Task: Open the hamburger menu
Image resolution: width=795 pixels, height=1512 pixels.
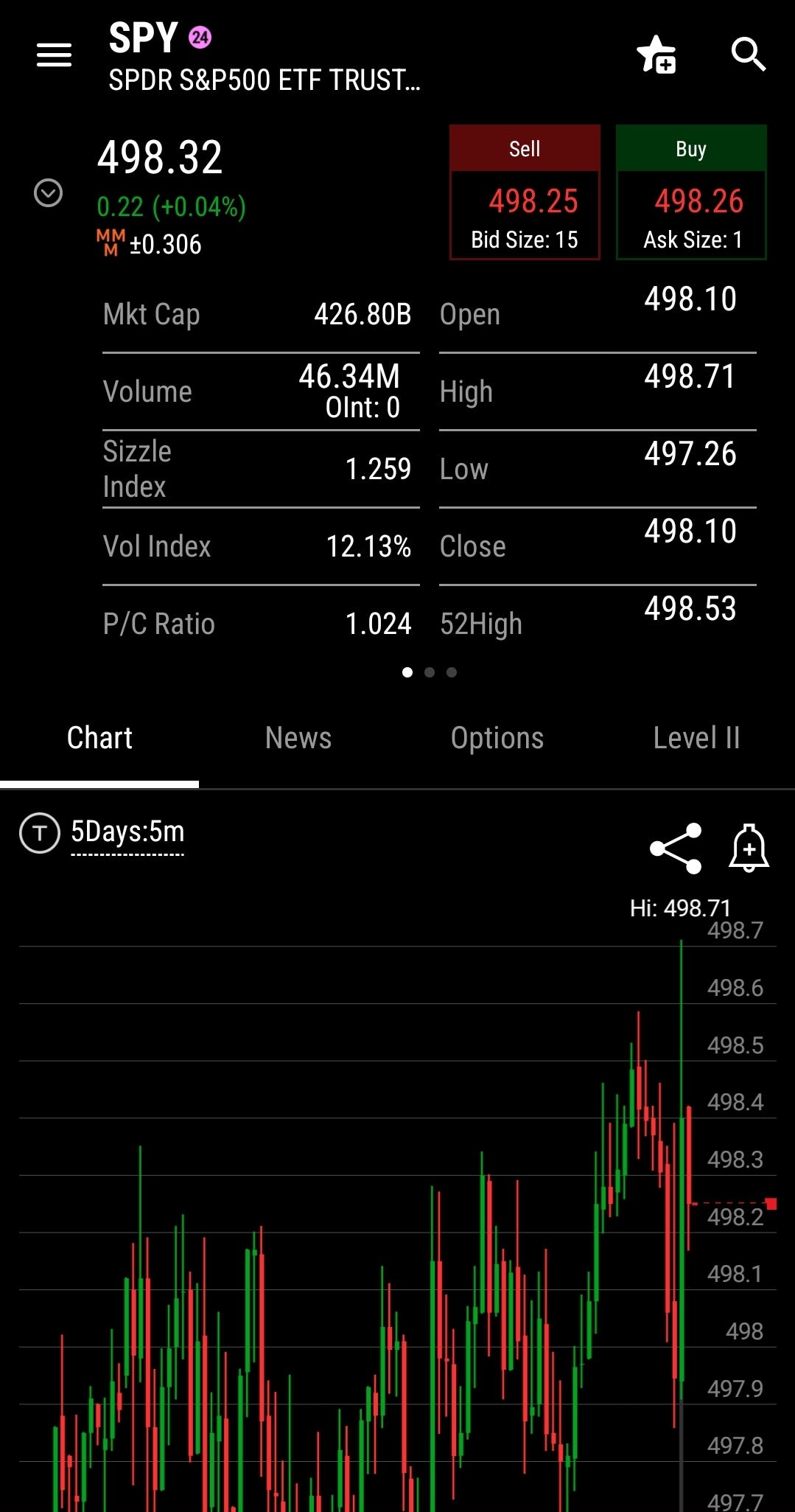Action: tap(55, 55)
